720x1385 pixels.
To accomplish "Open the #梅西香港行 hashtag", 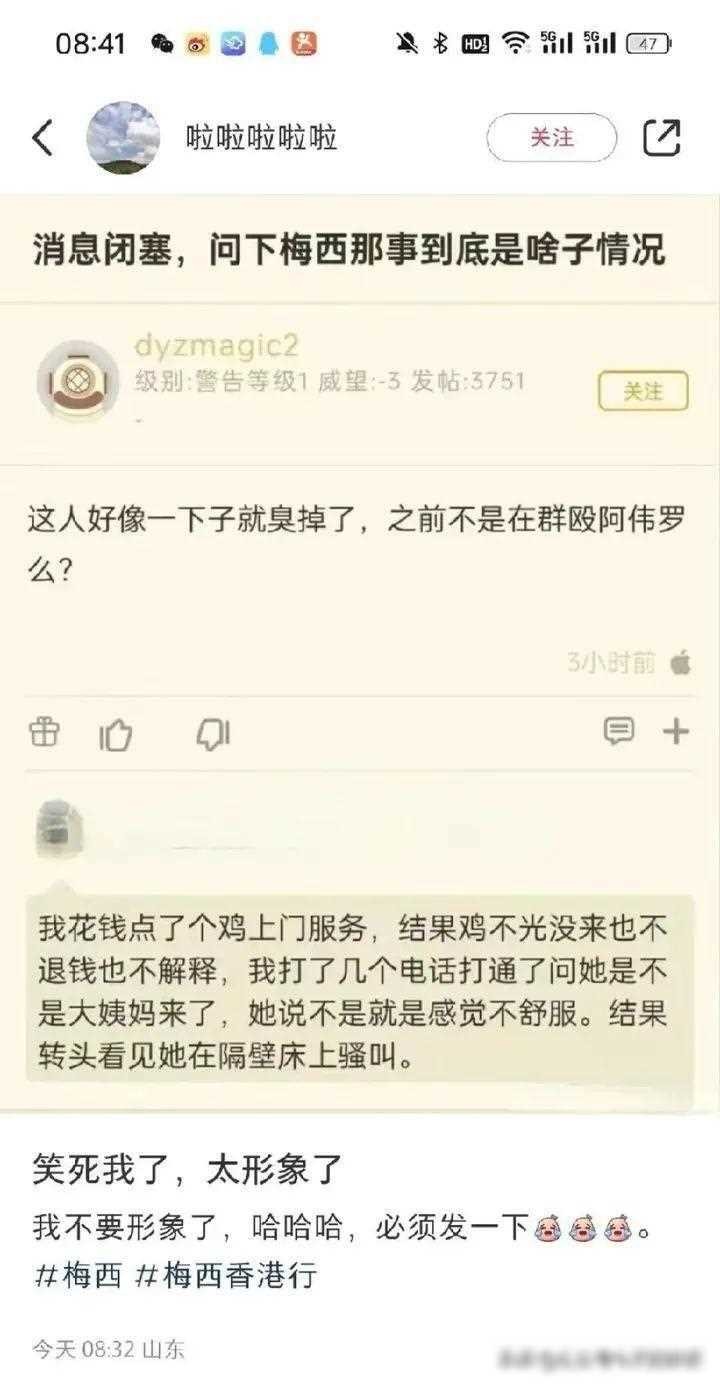I will pos(226,1276).
